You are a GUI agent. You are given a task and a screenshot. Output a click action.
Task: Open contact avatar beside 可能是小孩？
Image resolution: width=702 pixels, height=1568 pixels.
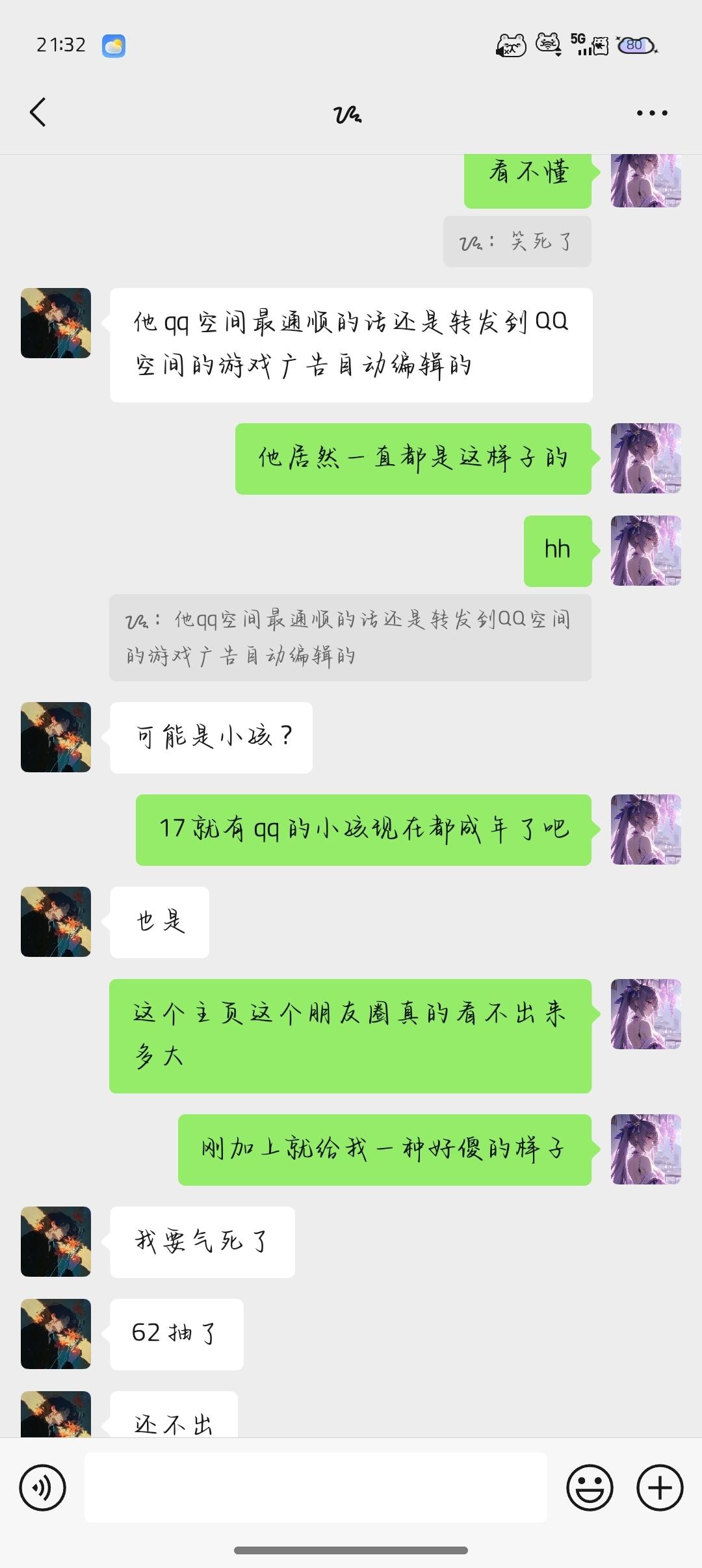point(56,737)
